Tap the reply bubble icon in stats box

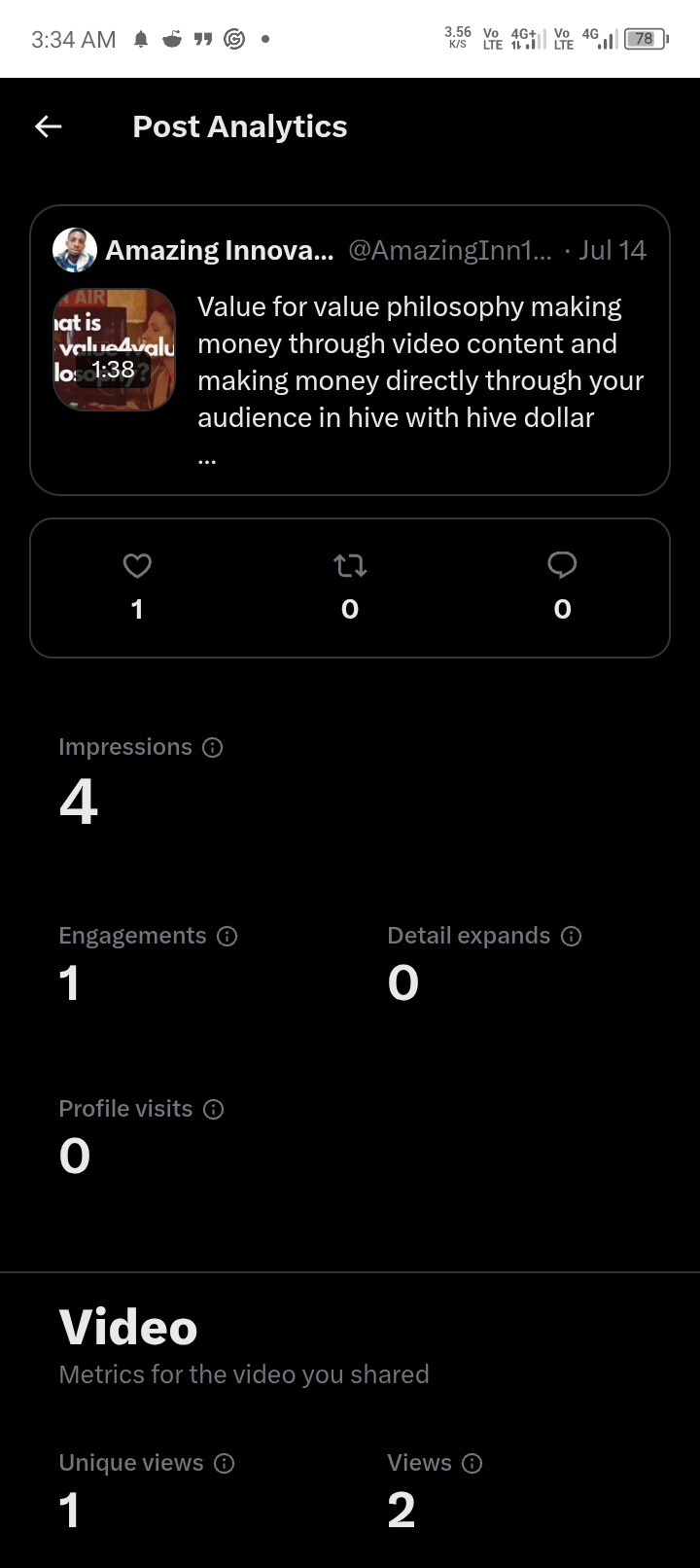coord(562,565)
